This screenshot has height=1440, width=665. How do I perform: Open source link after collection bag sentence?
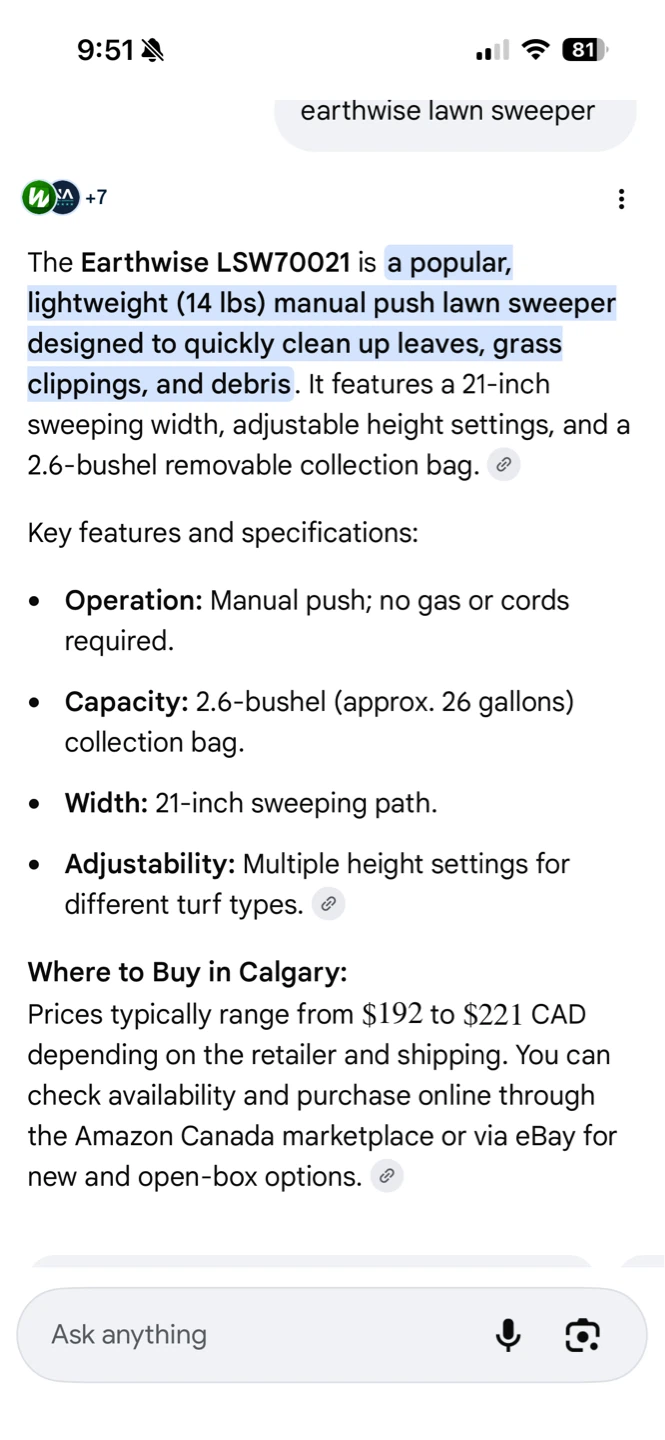(505, 465)
